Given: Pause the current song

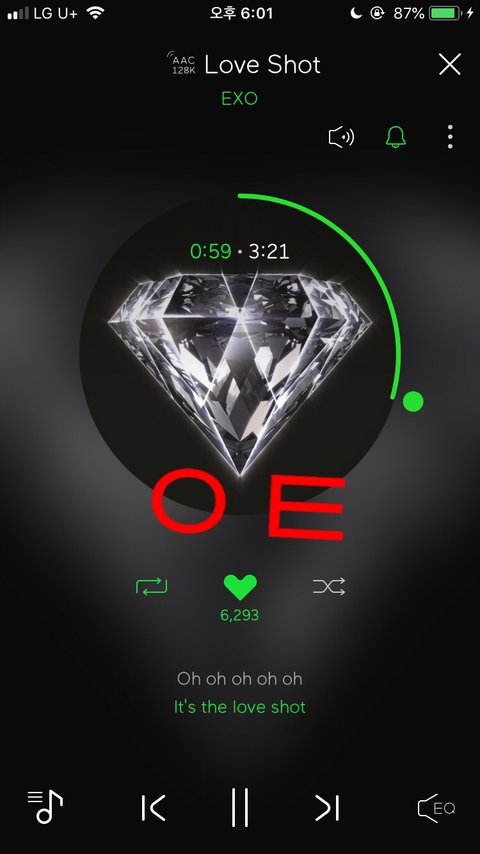Looking at the screenshot, I should click(x=240, y=807).
